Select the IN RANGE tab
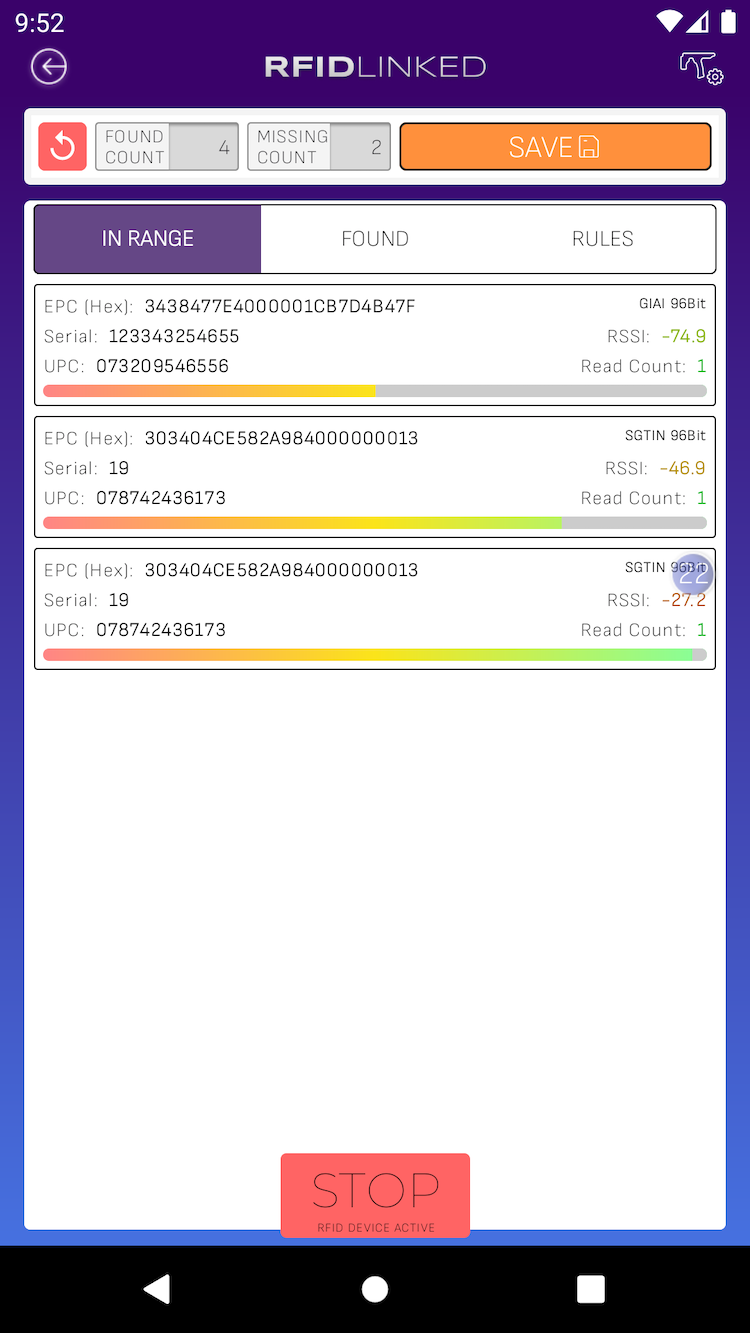 coord(148,239)
